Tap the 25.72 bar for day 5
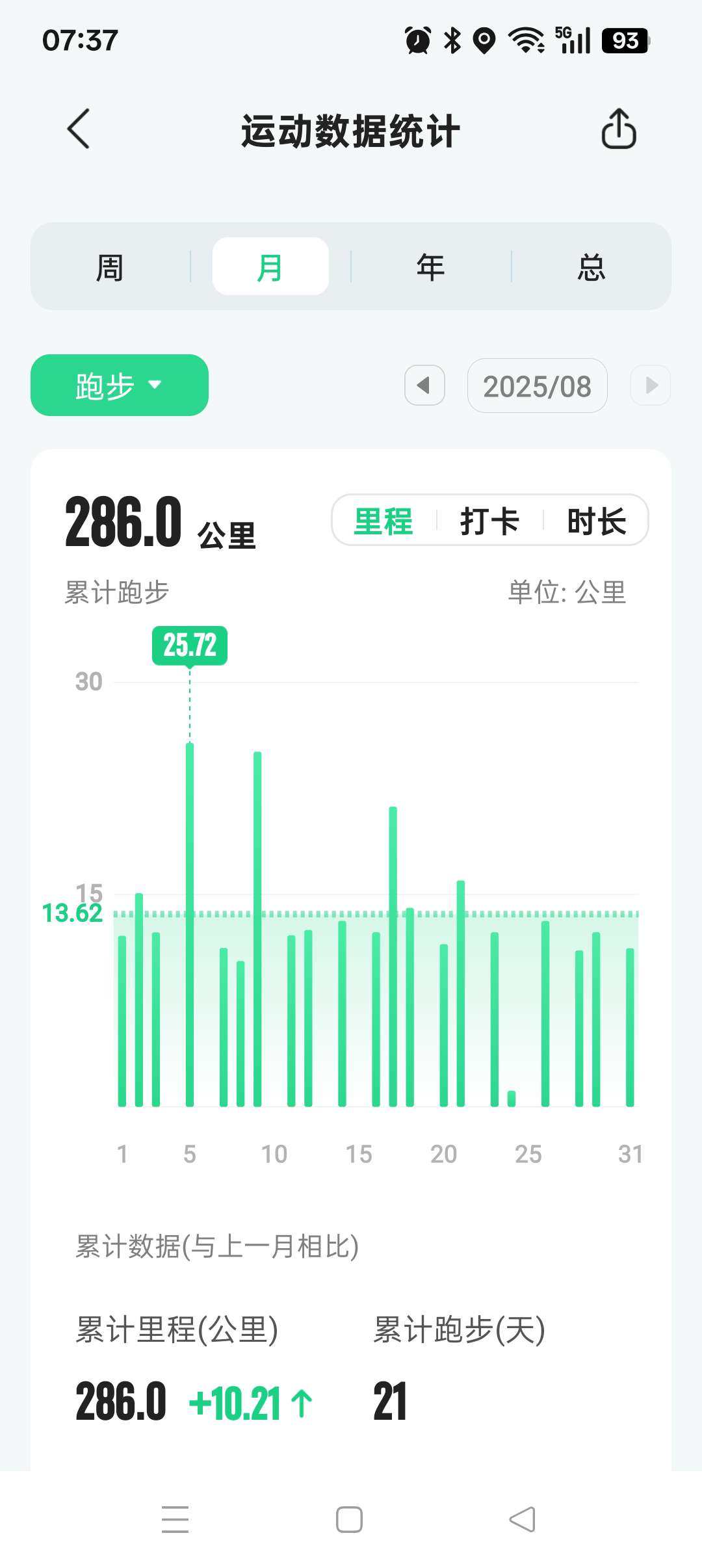 point(190,924)
